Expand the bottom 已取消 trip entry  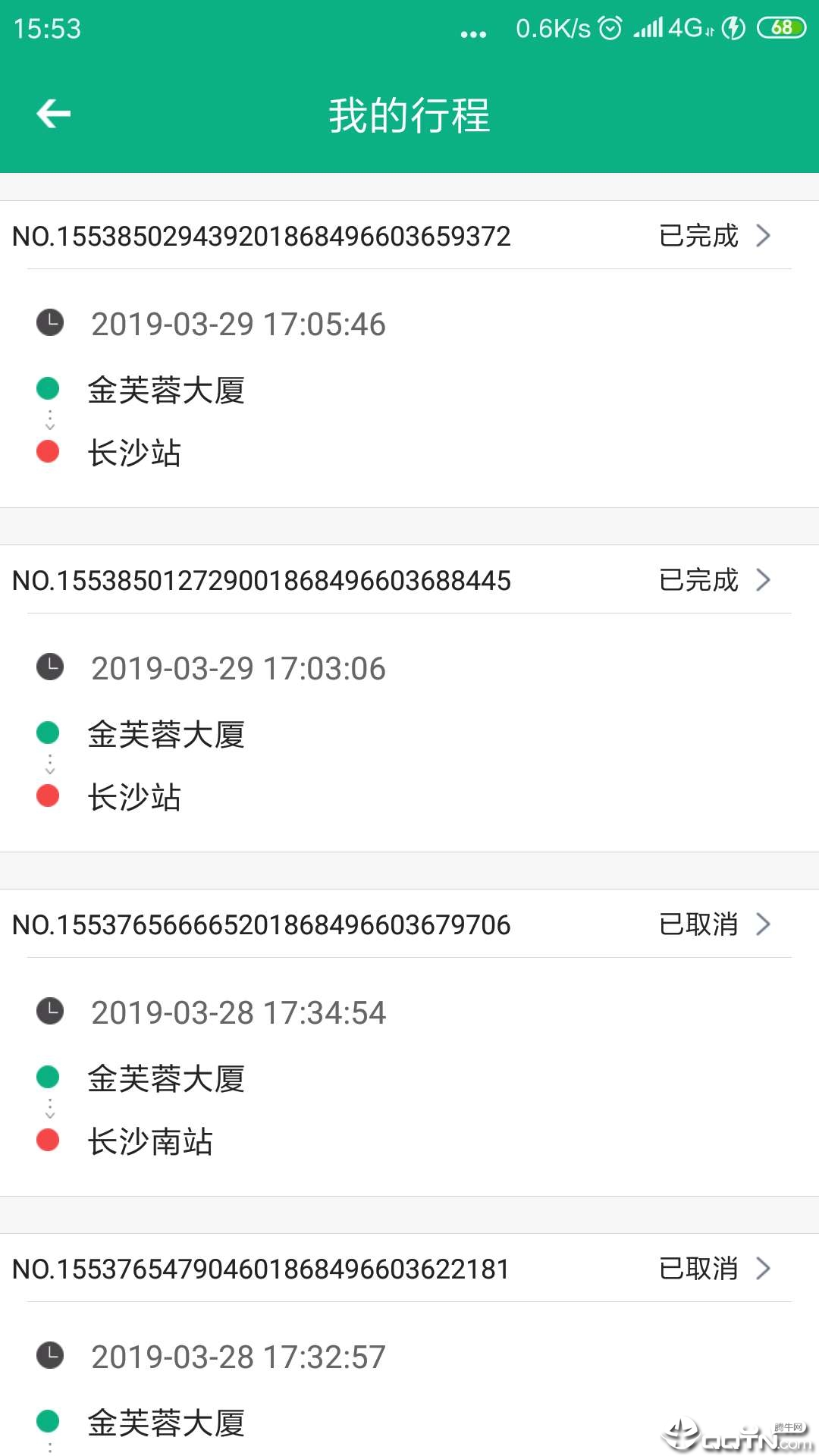(x=764, y=1269)
